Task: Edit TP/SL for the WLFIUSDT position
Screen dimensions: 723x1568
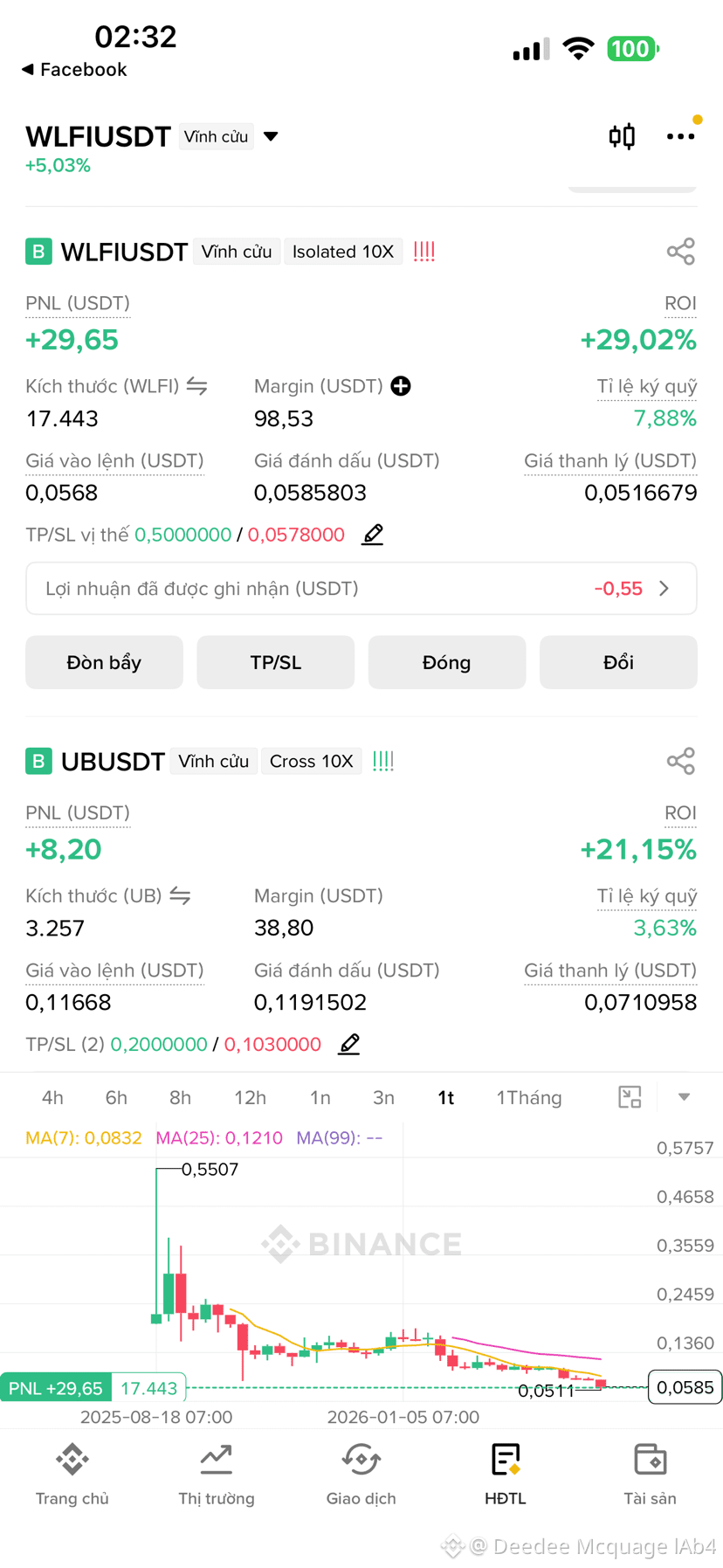Action: click(373, 535)
